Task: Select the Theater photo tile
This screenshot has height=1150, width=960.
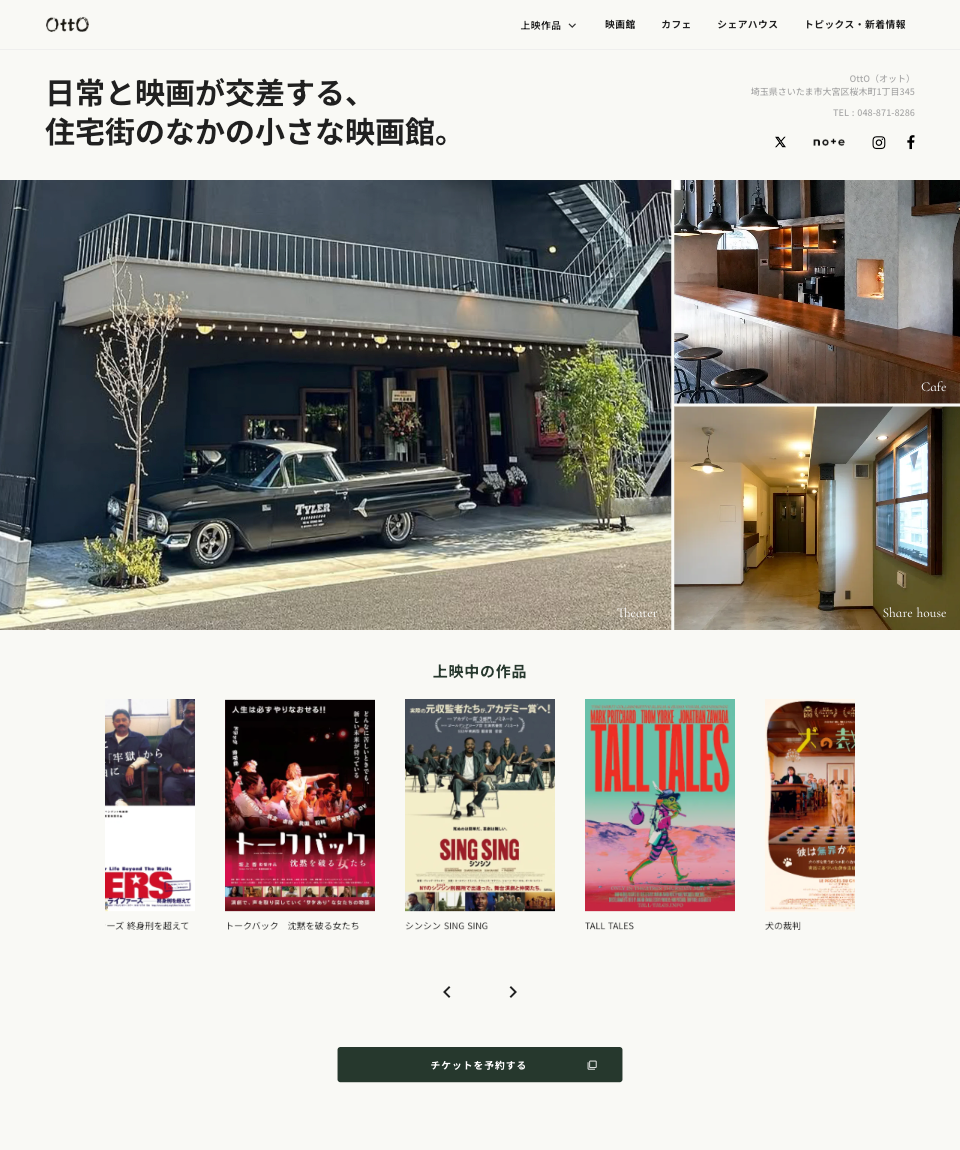Action: point(335,404)
